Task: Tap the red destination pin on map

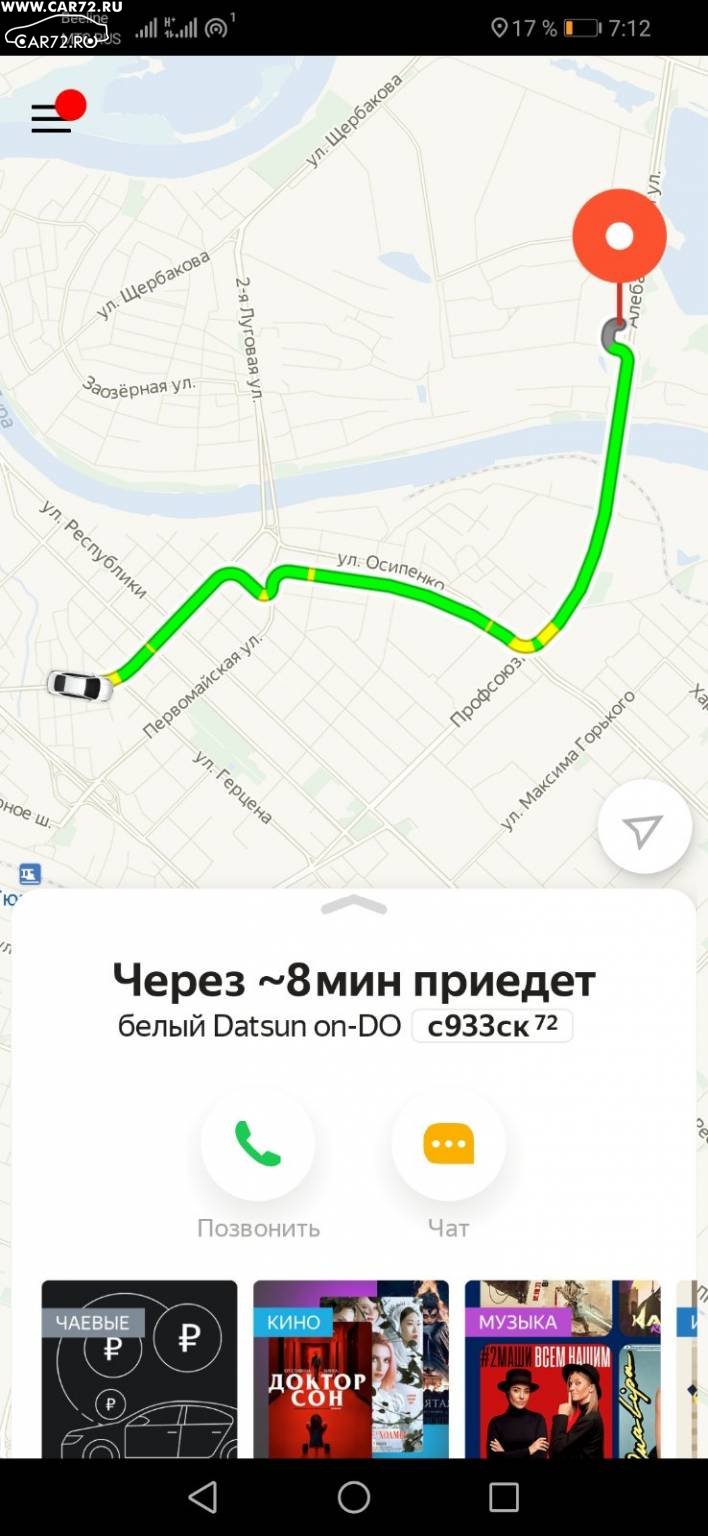Action: [620, 237]
